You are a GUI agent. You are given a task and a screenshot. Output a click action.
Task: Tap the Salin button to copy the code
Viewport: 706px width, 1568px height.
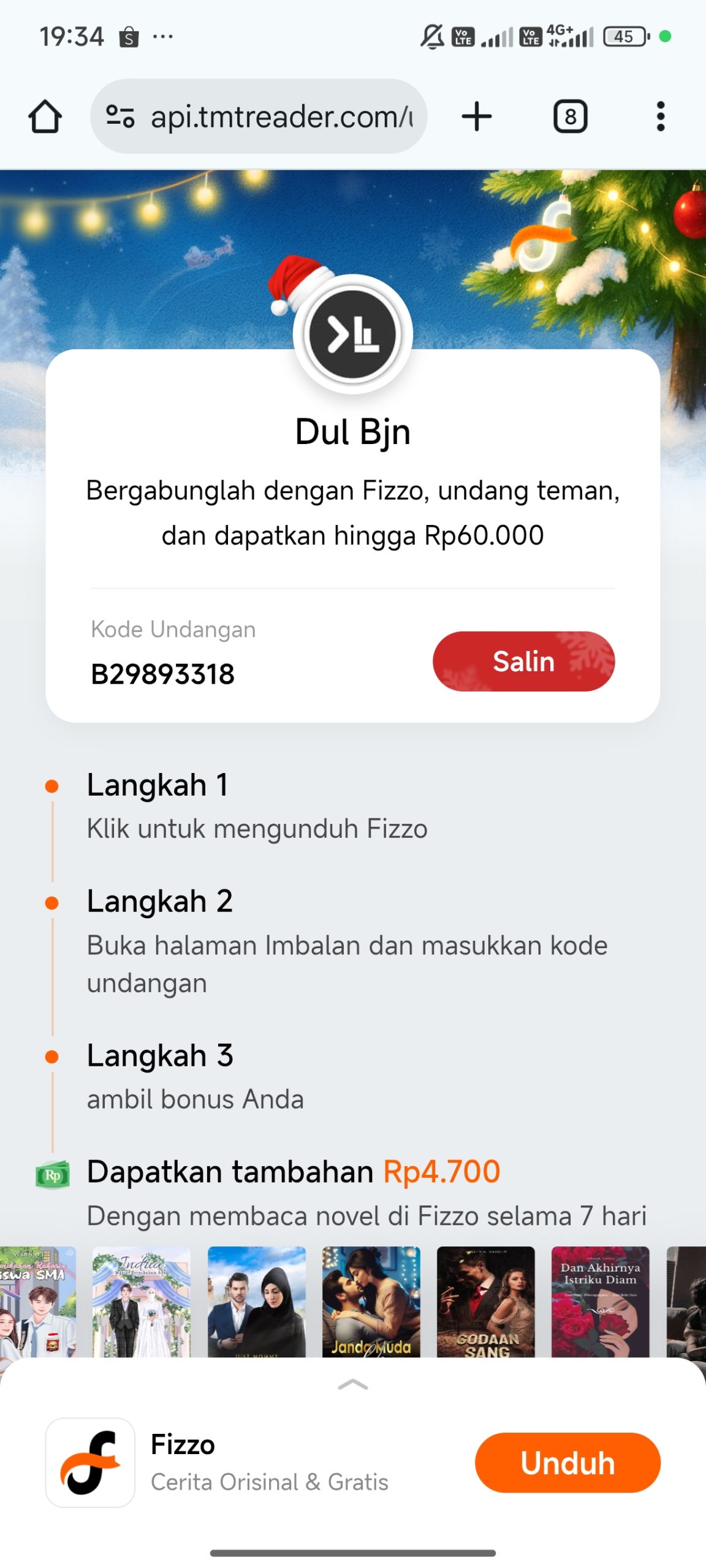tap(523, 661)
